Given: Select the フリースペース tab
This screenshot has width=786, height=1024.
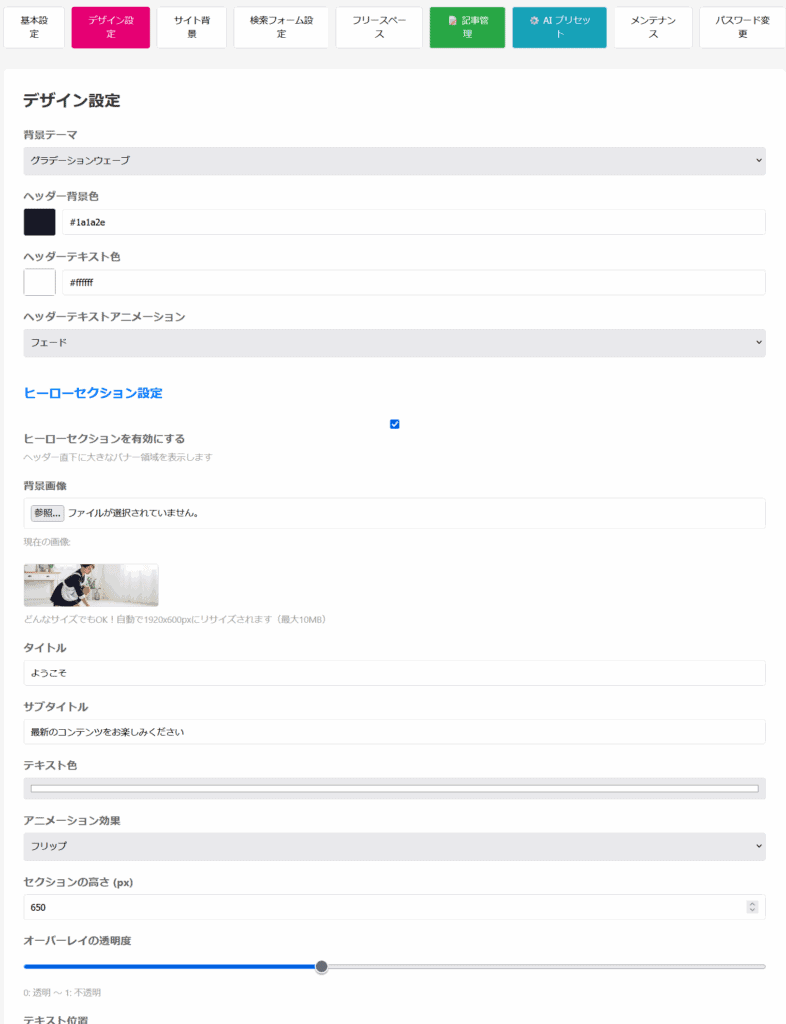Looking at the screenshot, I should (379, 27).
